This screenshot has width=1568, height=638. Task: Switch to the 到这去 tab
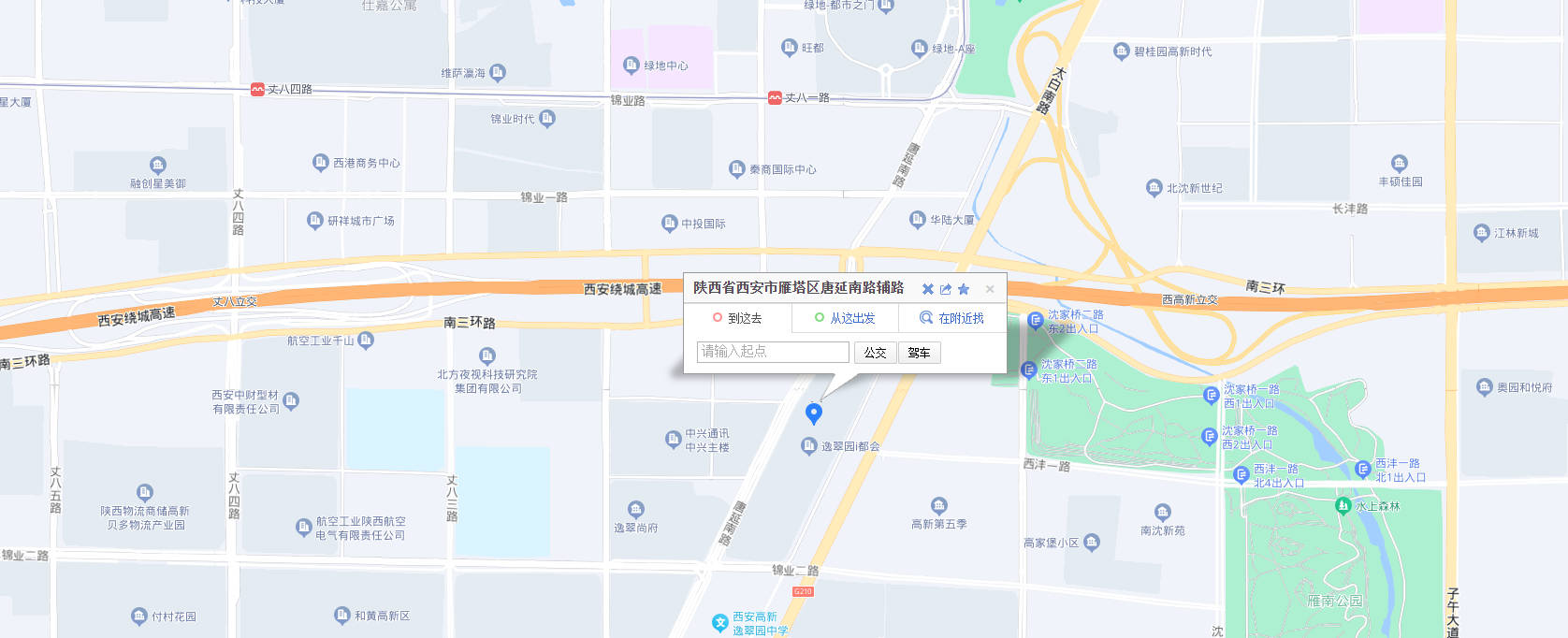(737, 318)
